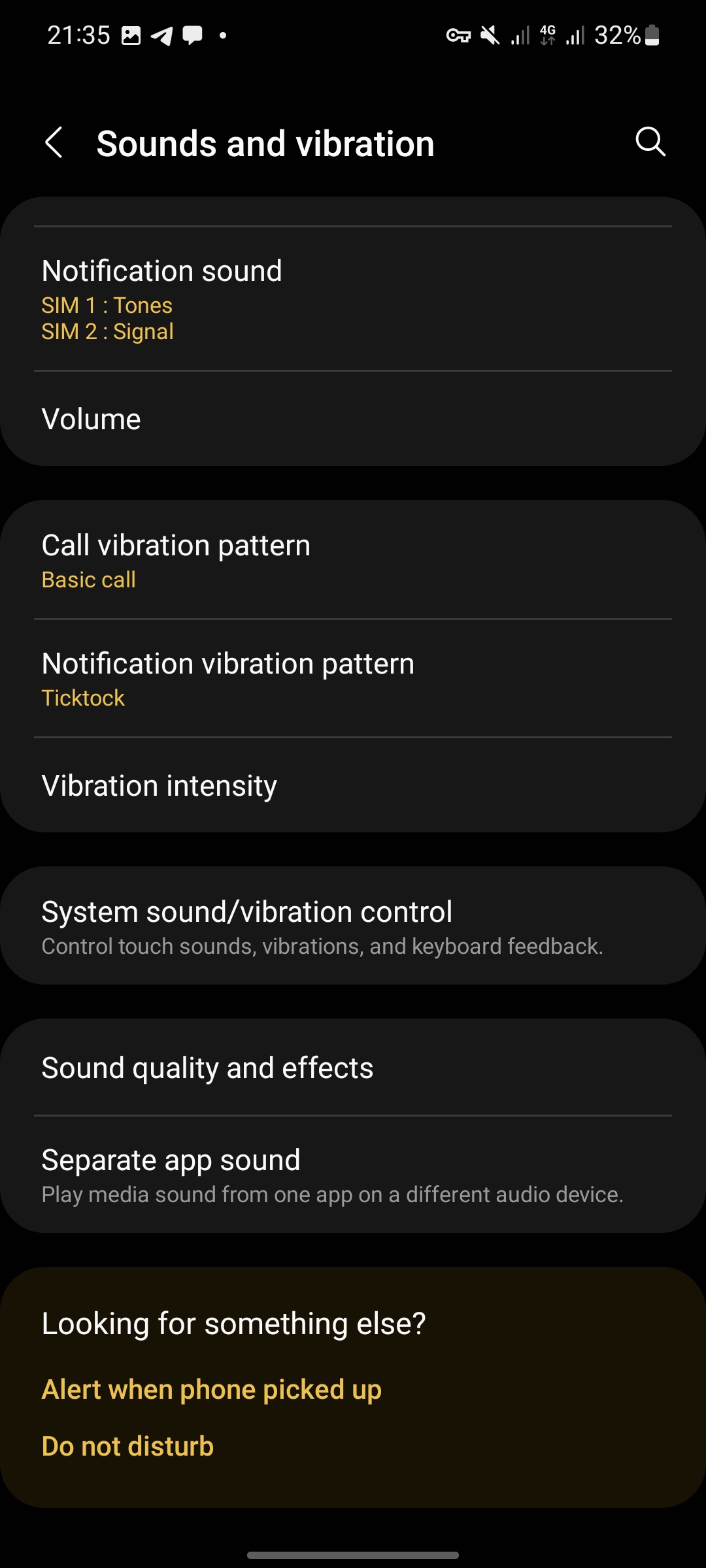Open Notification sound settings
This screenshot has width=706, height=1568.
tap(353, 299)
